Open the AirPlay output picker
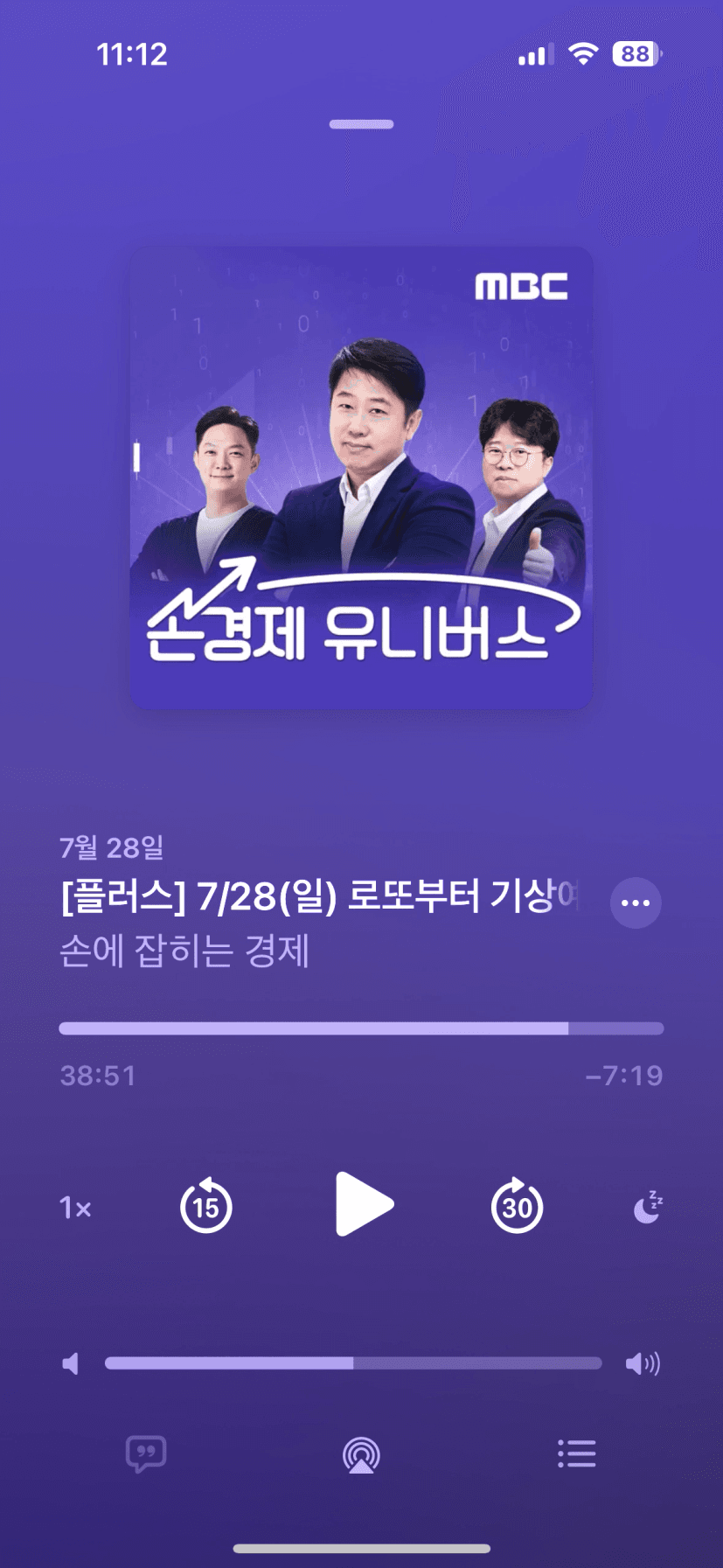Viewport: 723px width, 1568px height. pos(361,1455)
